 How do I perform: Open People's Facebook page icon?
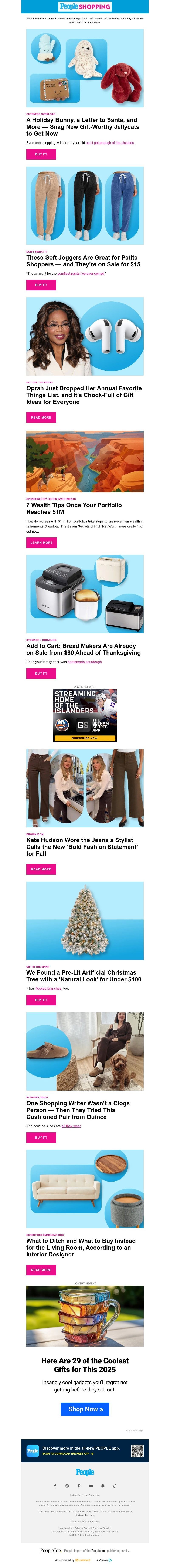[x=55, y=1486]
